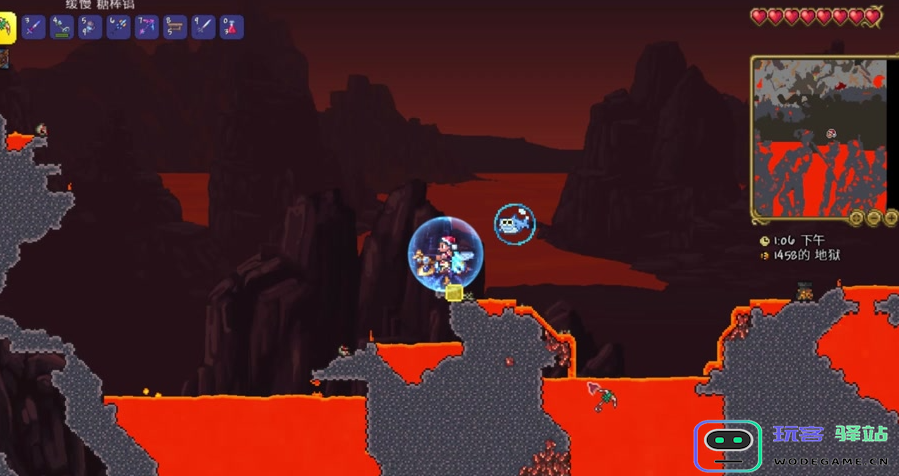Tap the highlighted yellow hotbar slot
This screenshot has width=899, height=476.
coord(7,27)
